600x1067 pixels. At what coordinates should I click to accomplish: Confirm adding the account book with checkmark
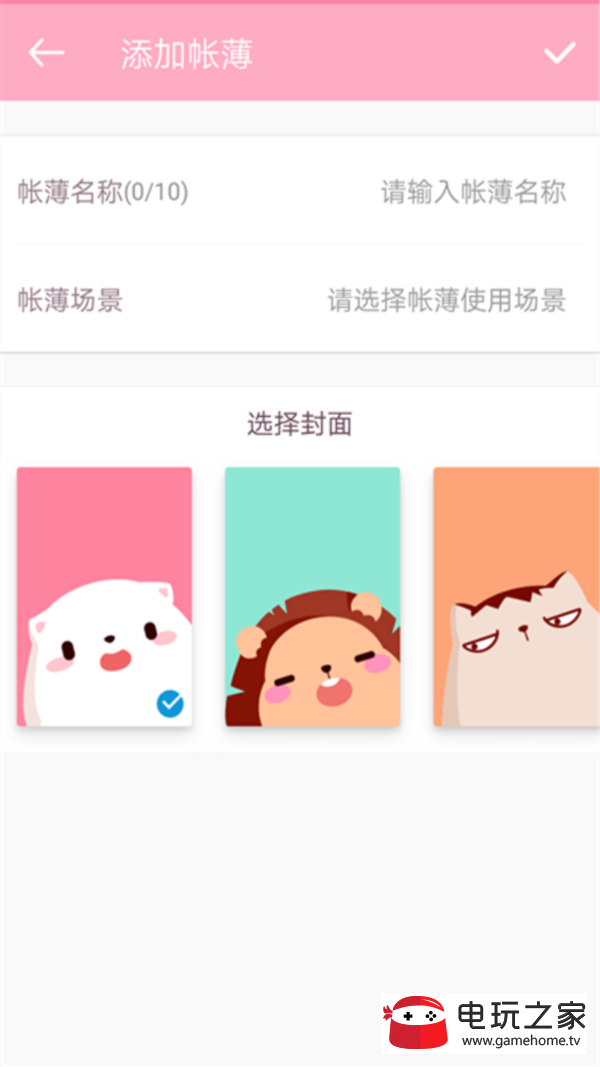click(x=560, y=53)
